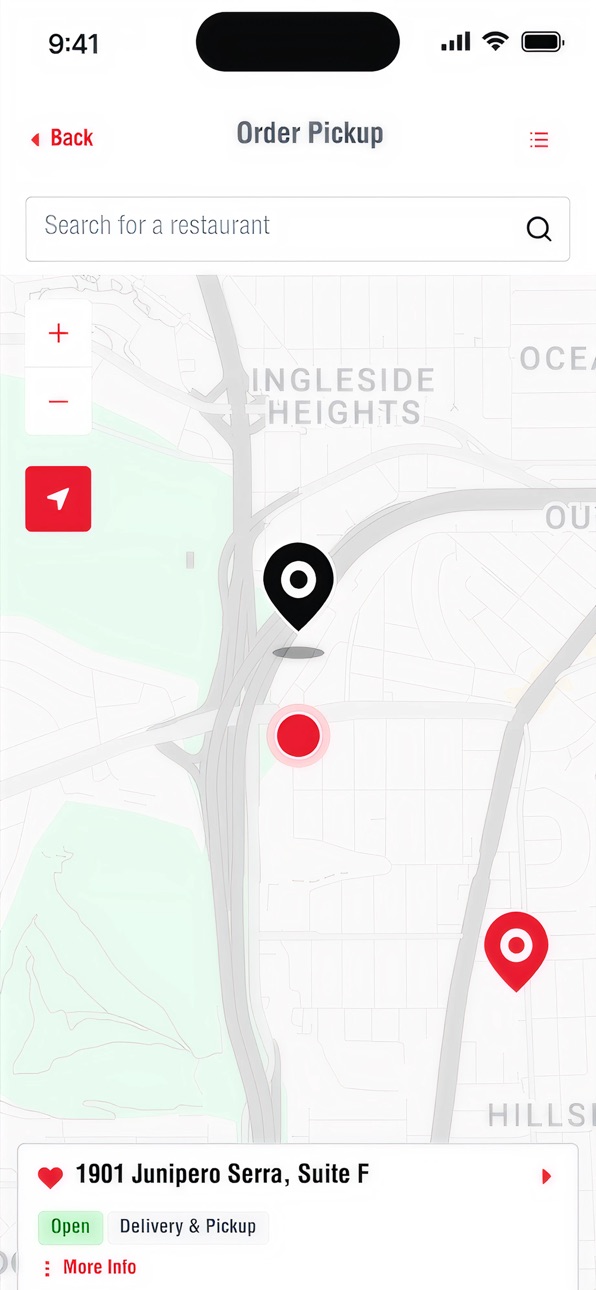Zoom in on the map
Viewport: 596px width, 1290px height.
58,333
